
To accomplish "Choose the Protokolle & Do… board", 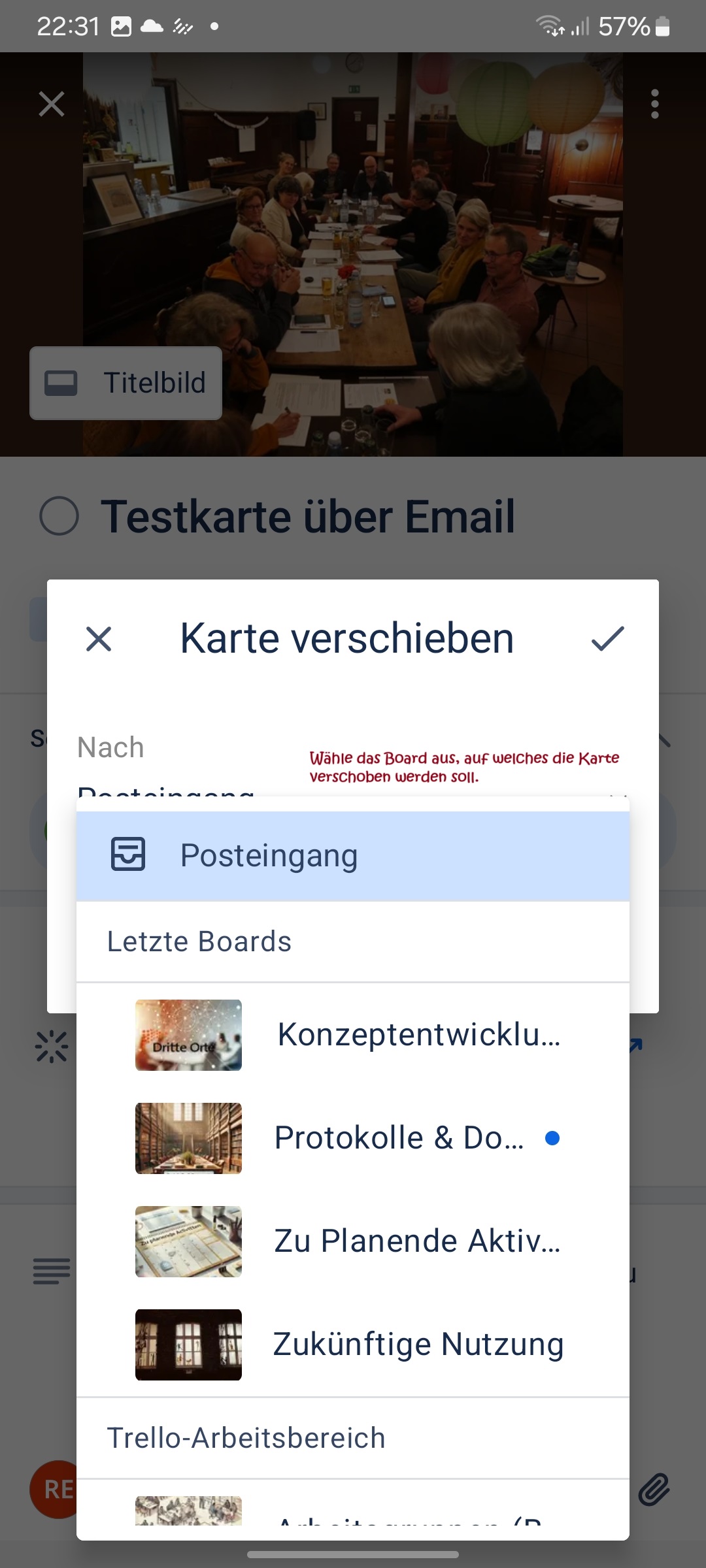I will [x=353, y=1138].
